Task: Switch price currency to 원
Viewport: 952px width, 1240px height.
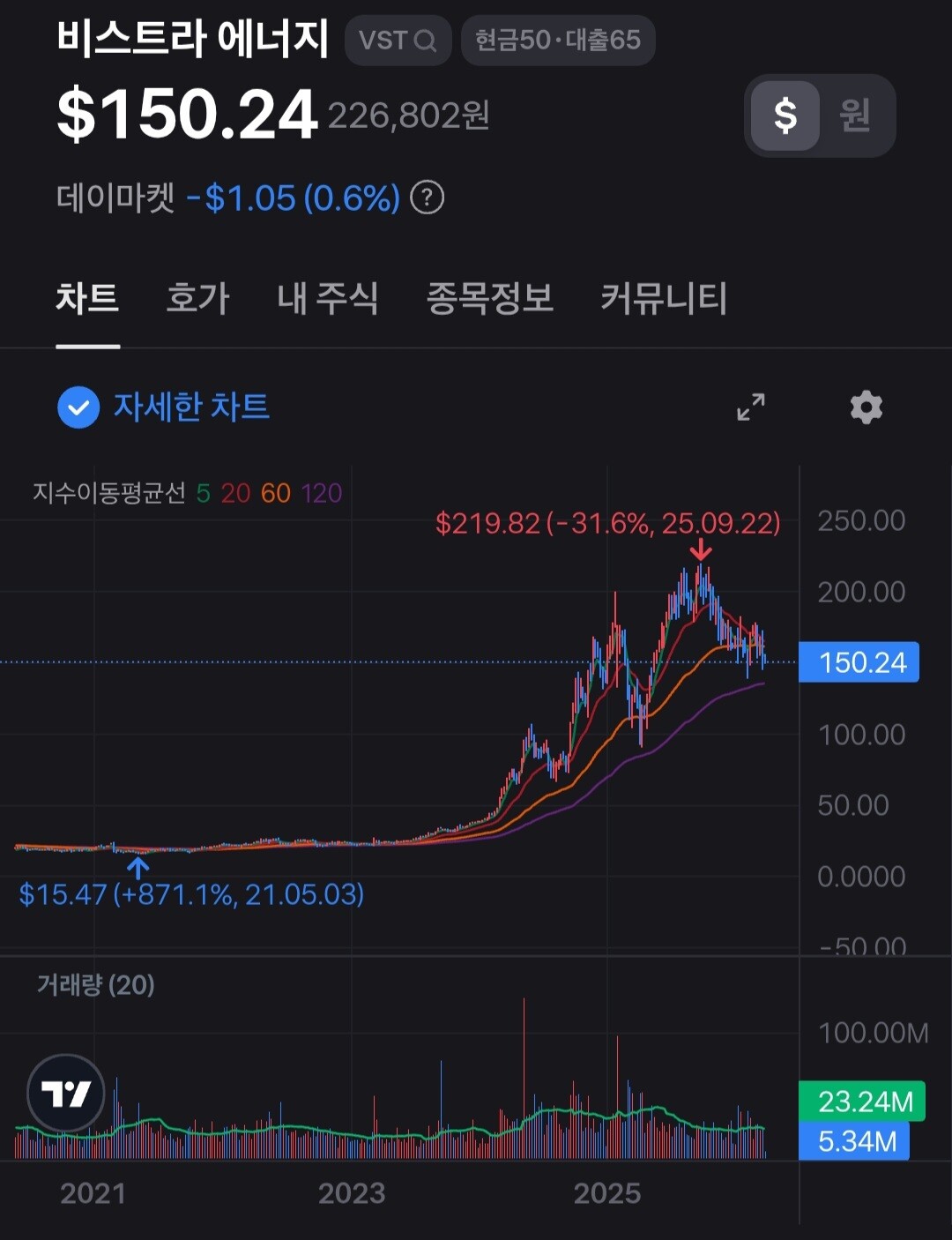Action: (855, 116)
